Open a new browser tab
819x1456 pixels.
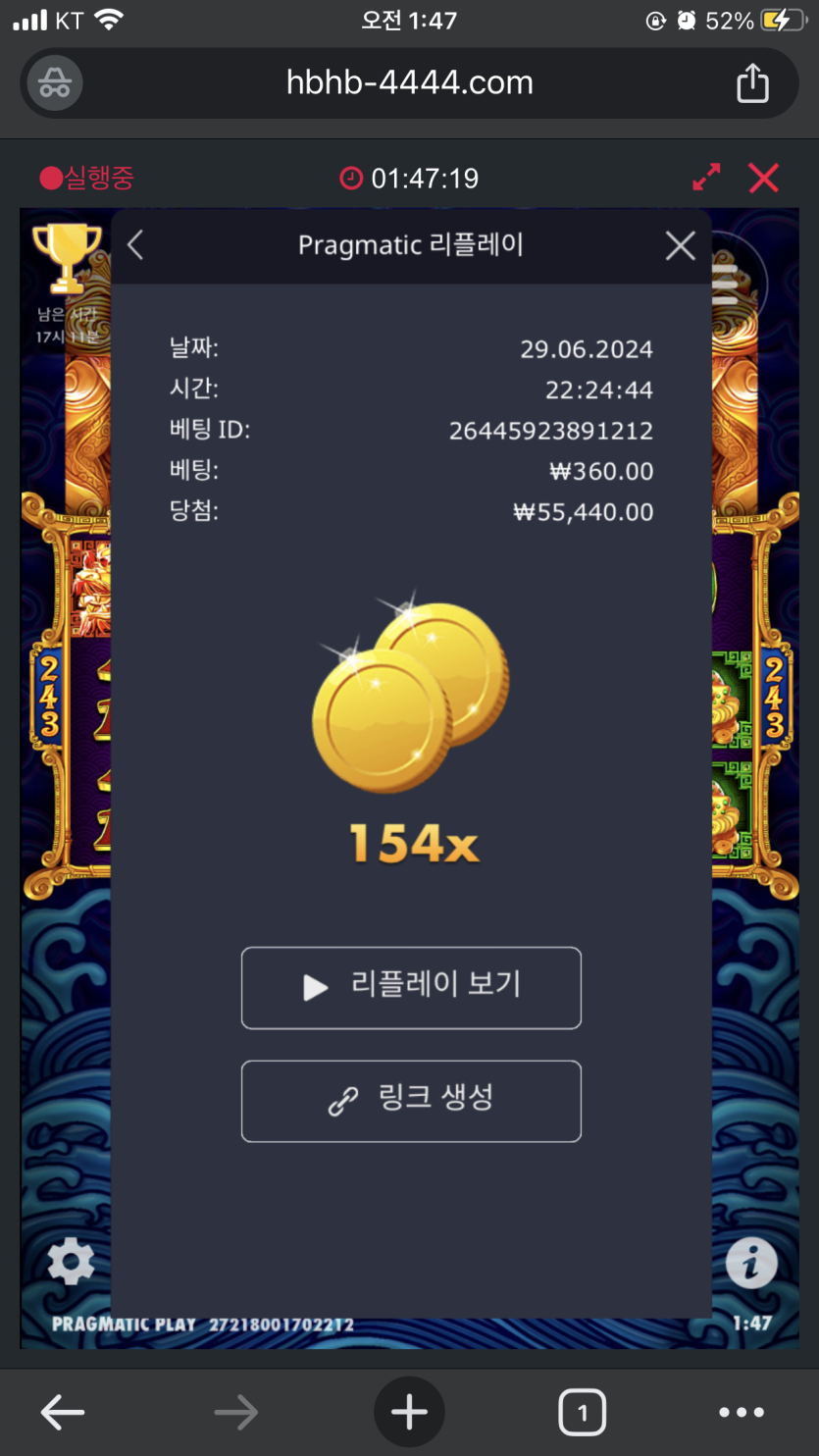coord(409,1413)
